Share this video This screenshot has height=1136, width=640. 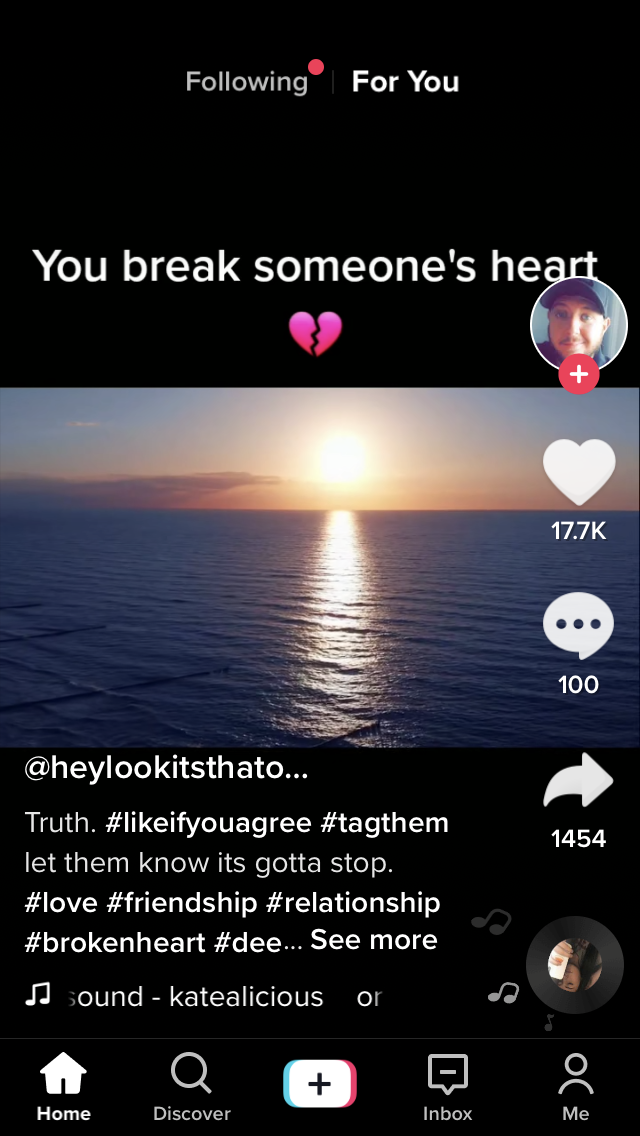(578, 782)
